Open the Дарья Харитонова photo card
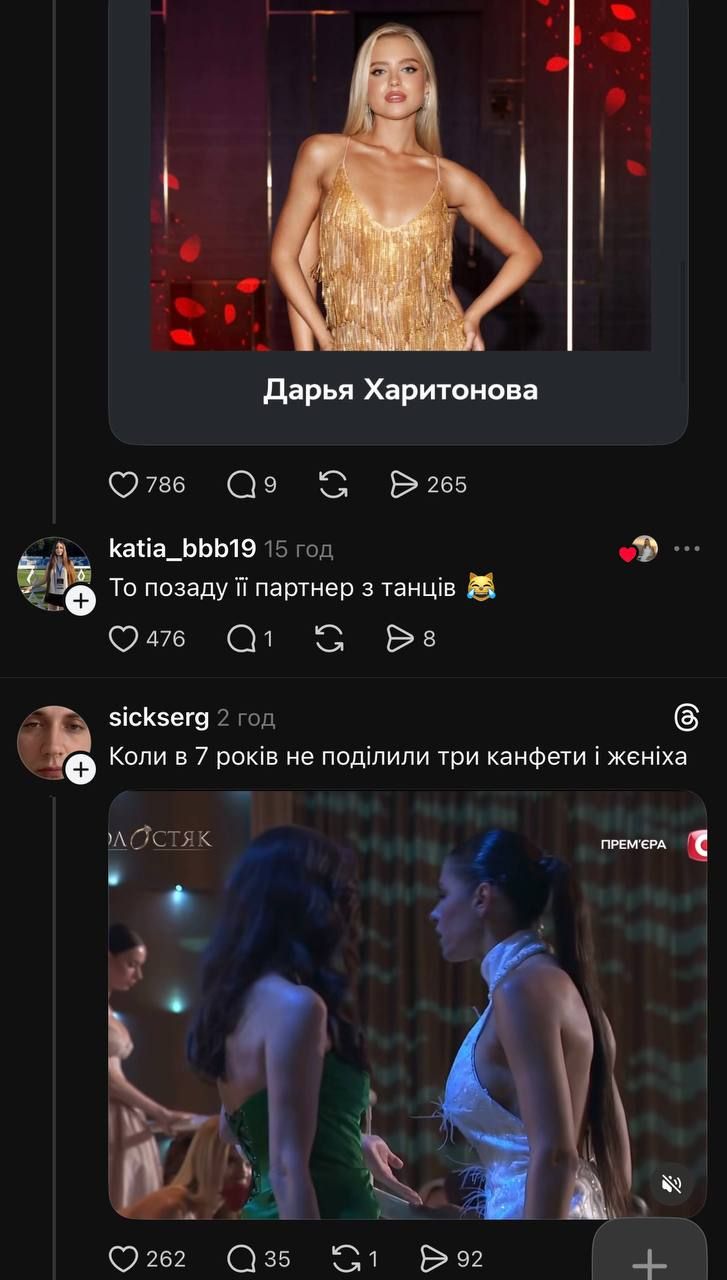The image size is (727, 1280). click(398, 222)
